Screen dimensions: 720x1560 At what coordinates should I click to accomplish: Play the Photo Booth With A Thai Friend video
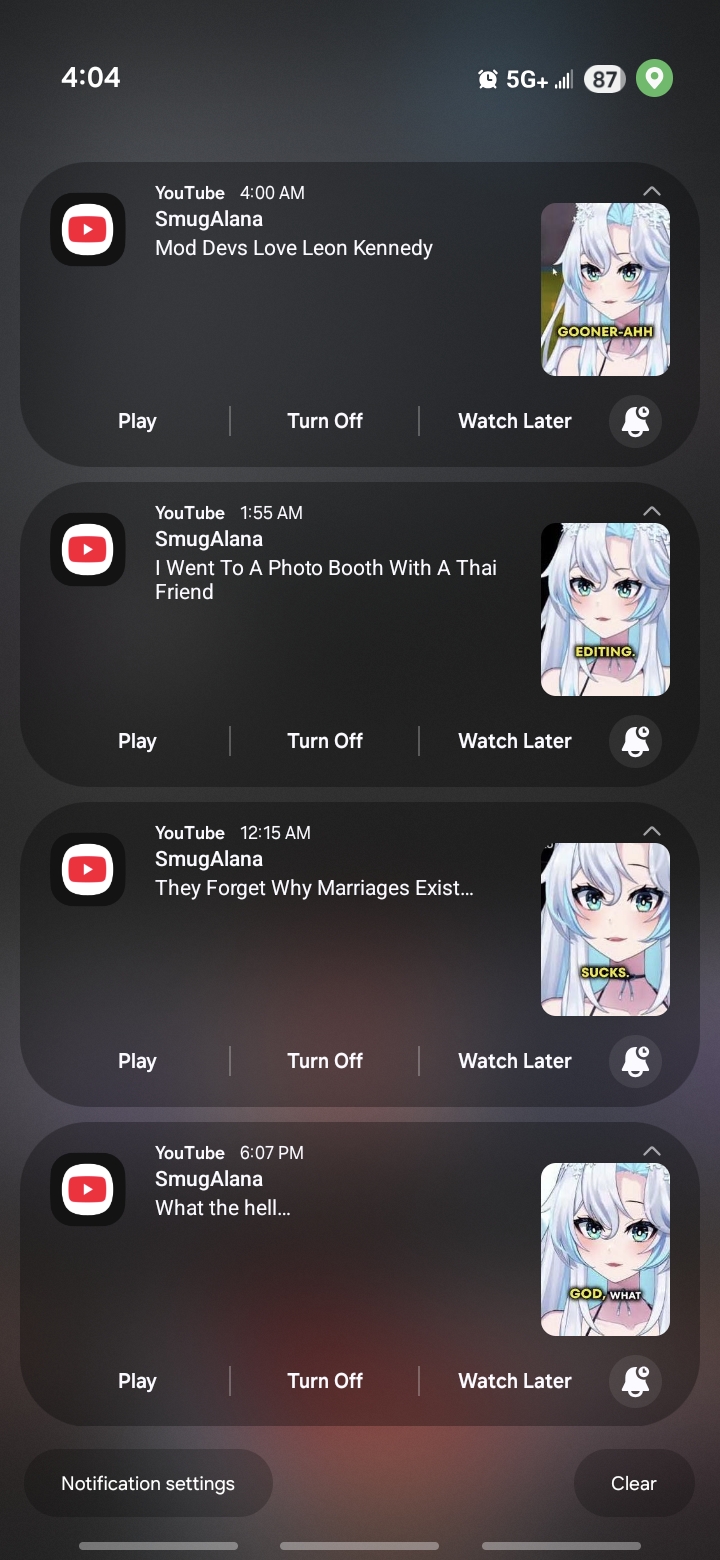(x=137, y=741)
